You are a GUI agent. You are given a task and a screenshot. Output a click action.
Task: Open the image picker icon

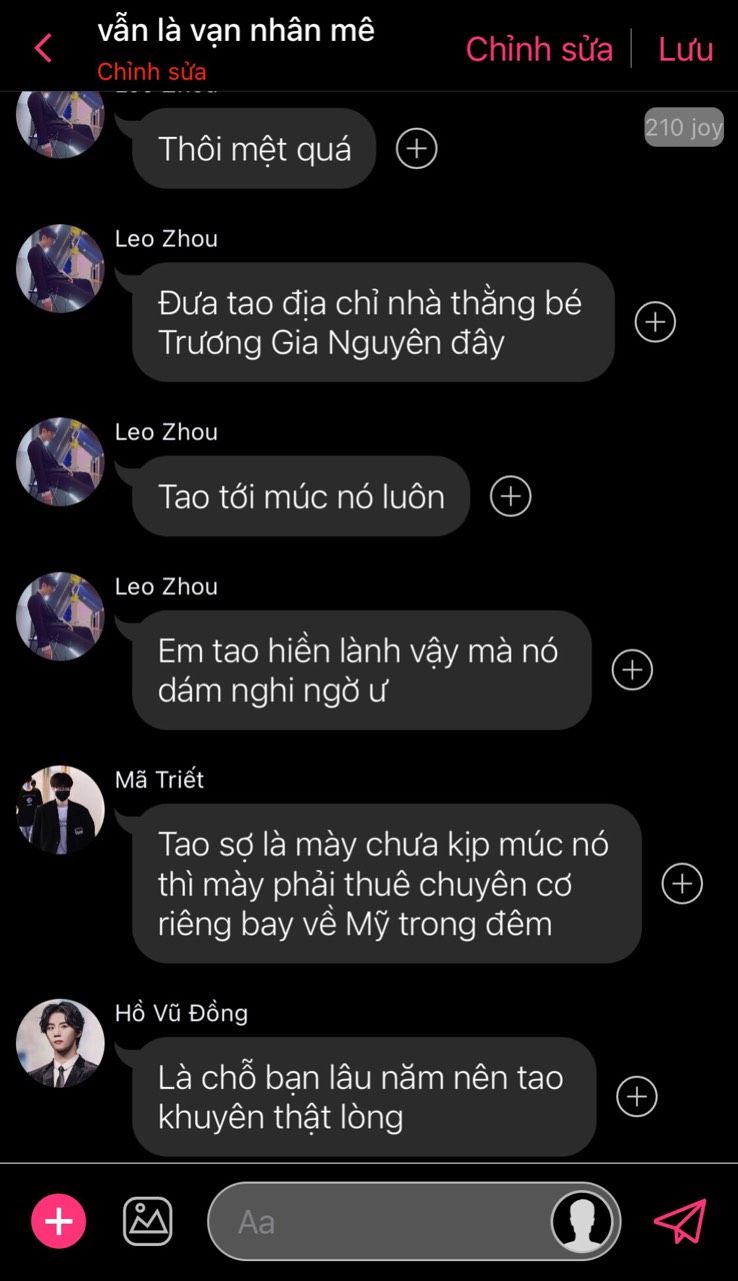point(148,1221)
